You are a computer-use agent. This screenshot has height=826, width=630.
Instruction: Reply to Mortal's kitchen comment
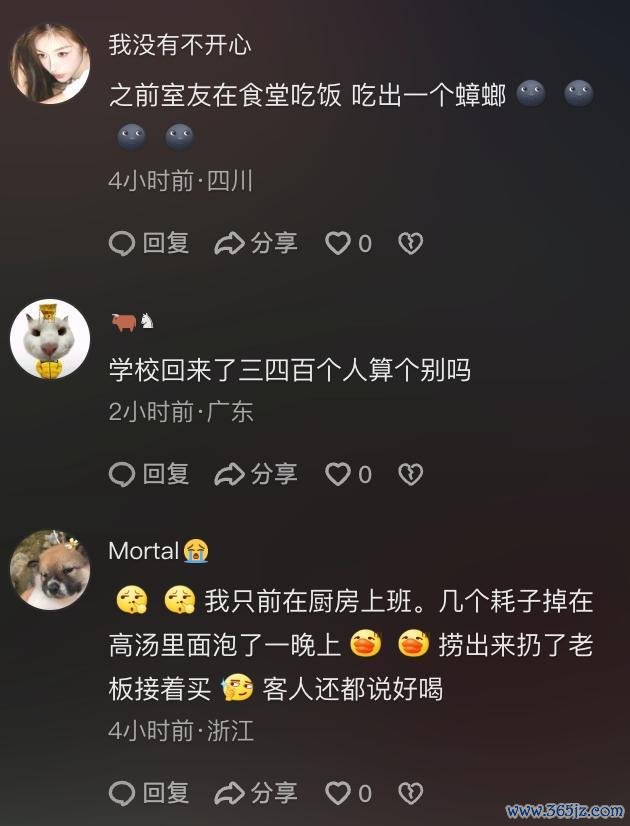(x=149, y=793)
